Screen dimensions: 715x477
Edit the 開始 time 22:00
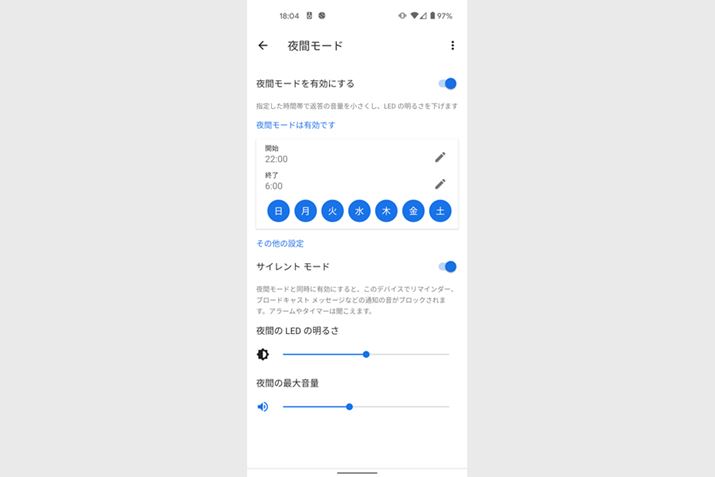(x=440, y=157)
